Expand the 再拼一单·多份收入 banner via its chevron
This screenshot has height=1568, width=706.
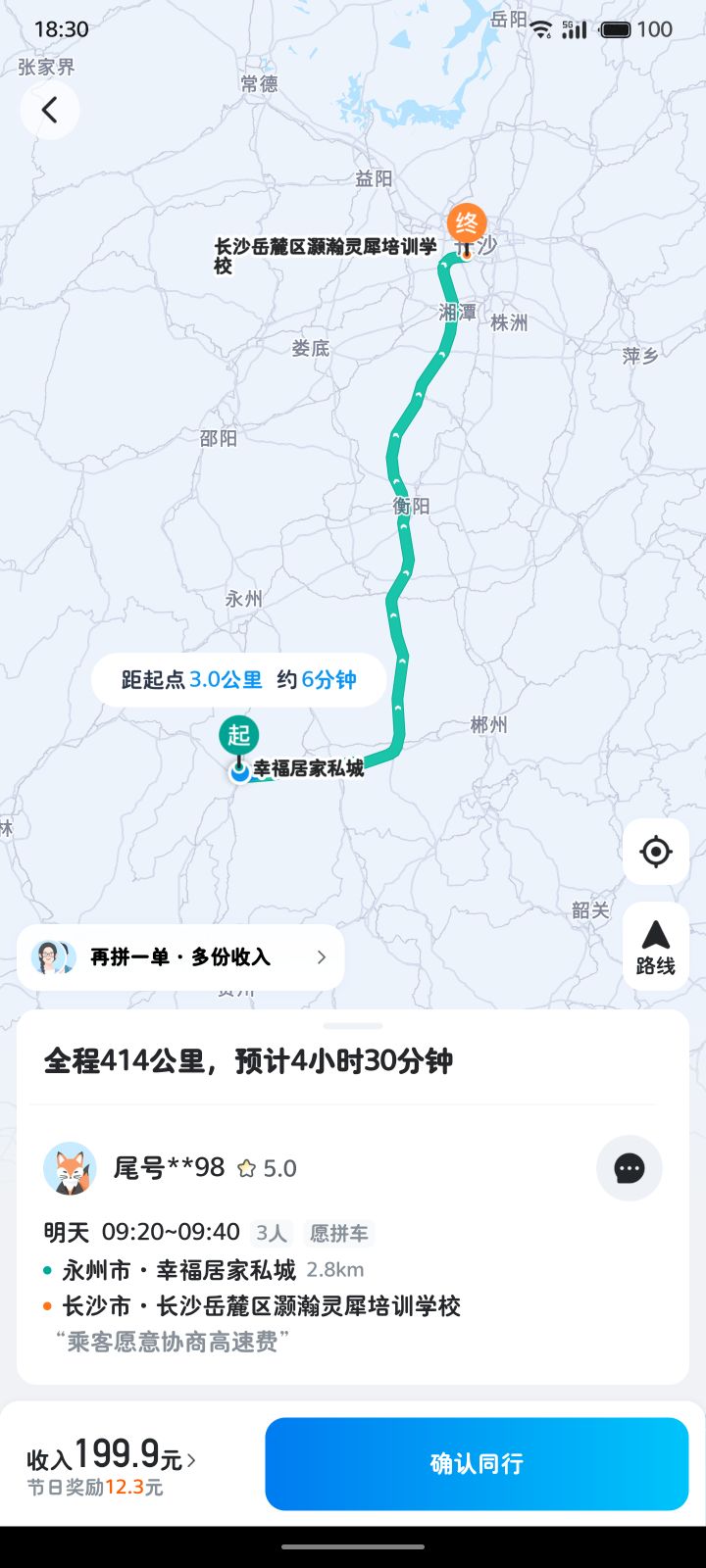tap(321, 957)
